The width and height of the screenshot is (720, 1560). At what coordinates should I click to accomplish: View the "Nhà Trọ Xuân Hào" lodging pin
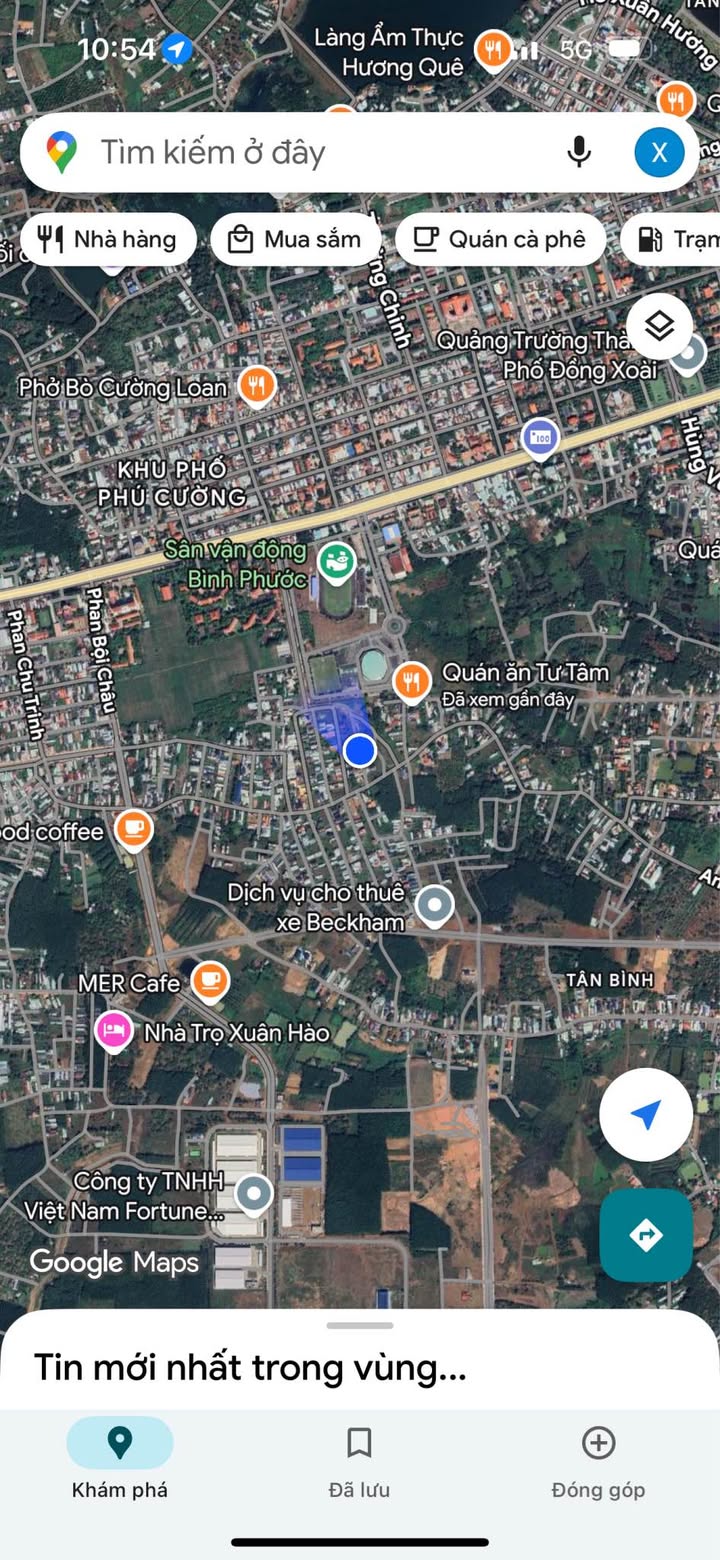pyautogui.click(x=114, y=1030)
